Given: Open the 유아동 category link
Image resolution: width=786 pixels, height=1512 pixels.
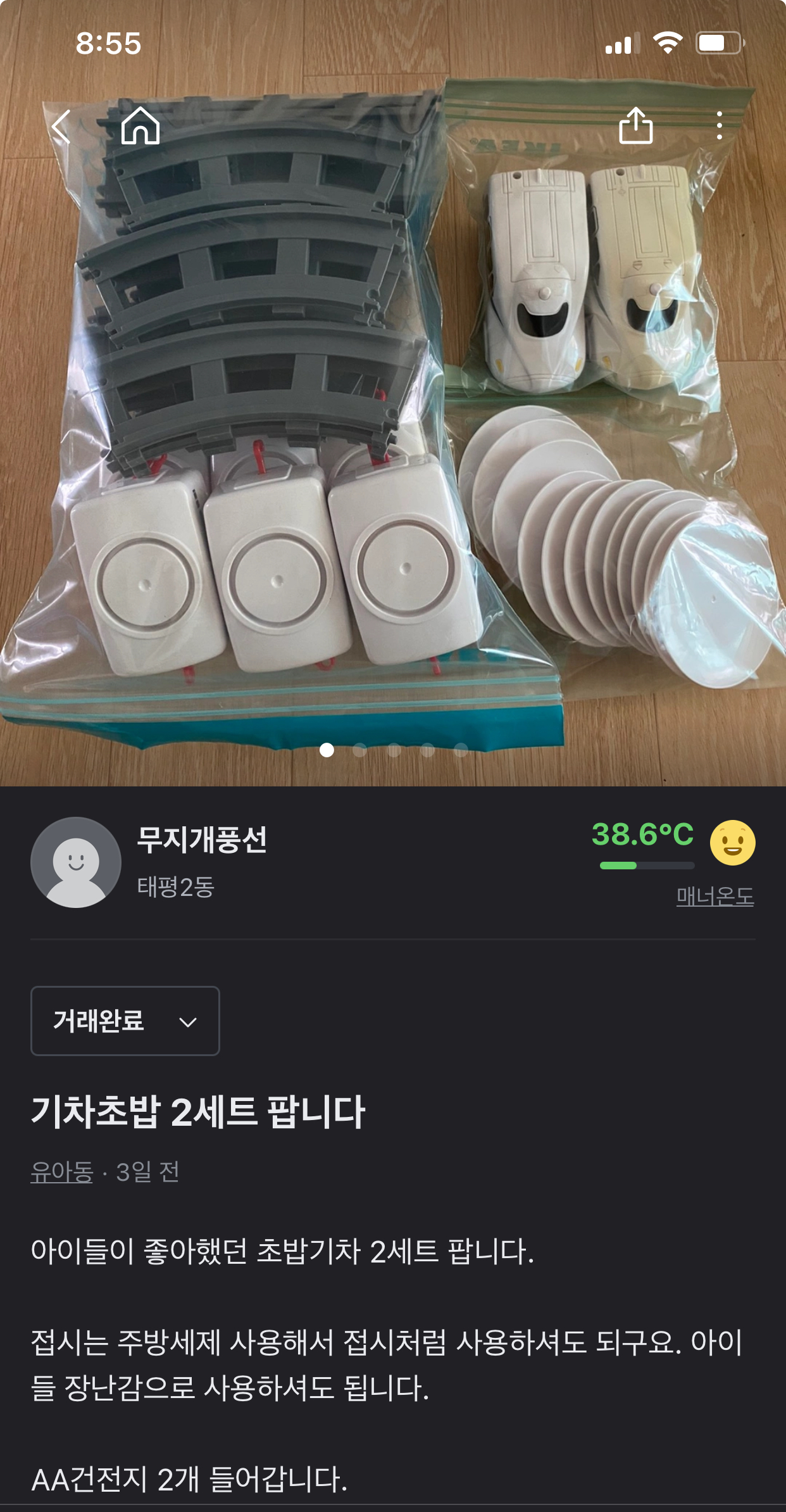Looking at the screenshot, I should pos(62,1172).
